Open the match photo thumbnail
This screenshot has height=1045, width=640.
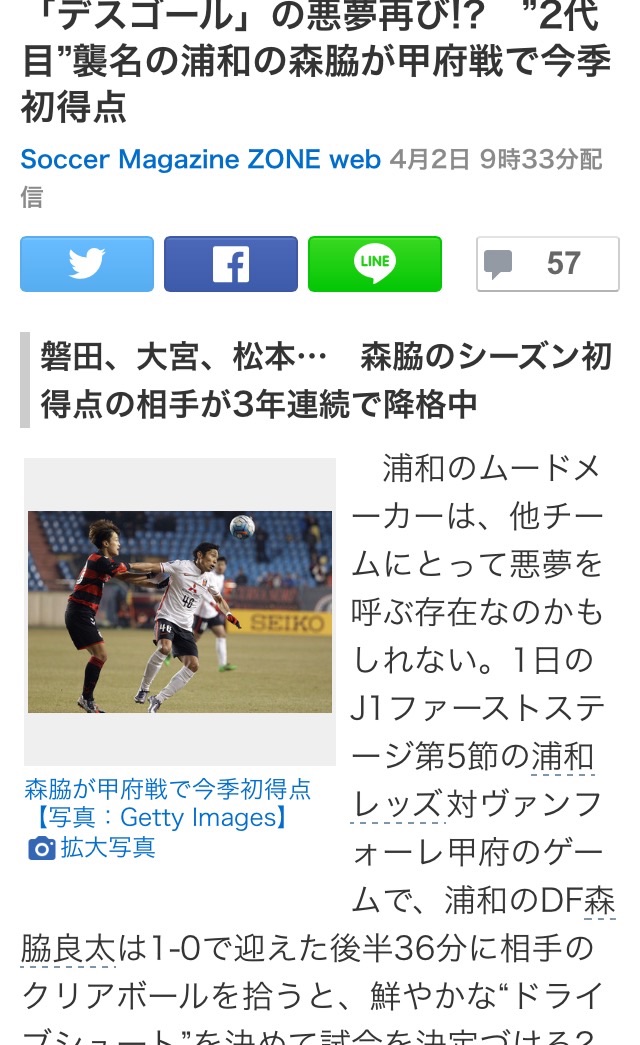(x=180, y=612)
